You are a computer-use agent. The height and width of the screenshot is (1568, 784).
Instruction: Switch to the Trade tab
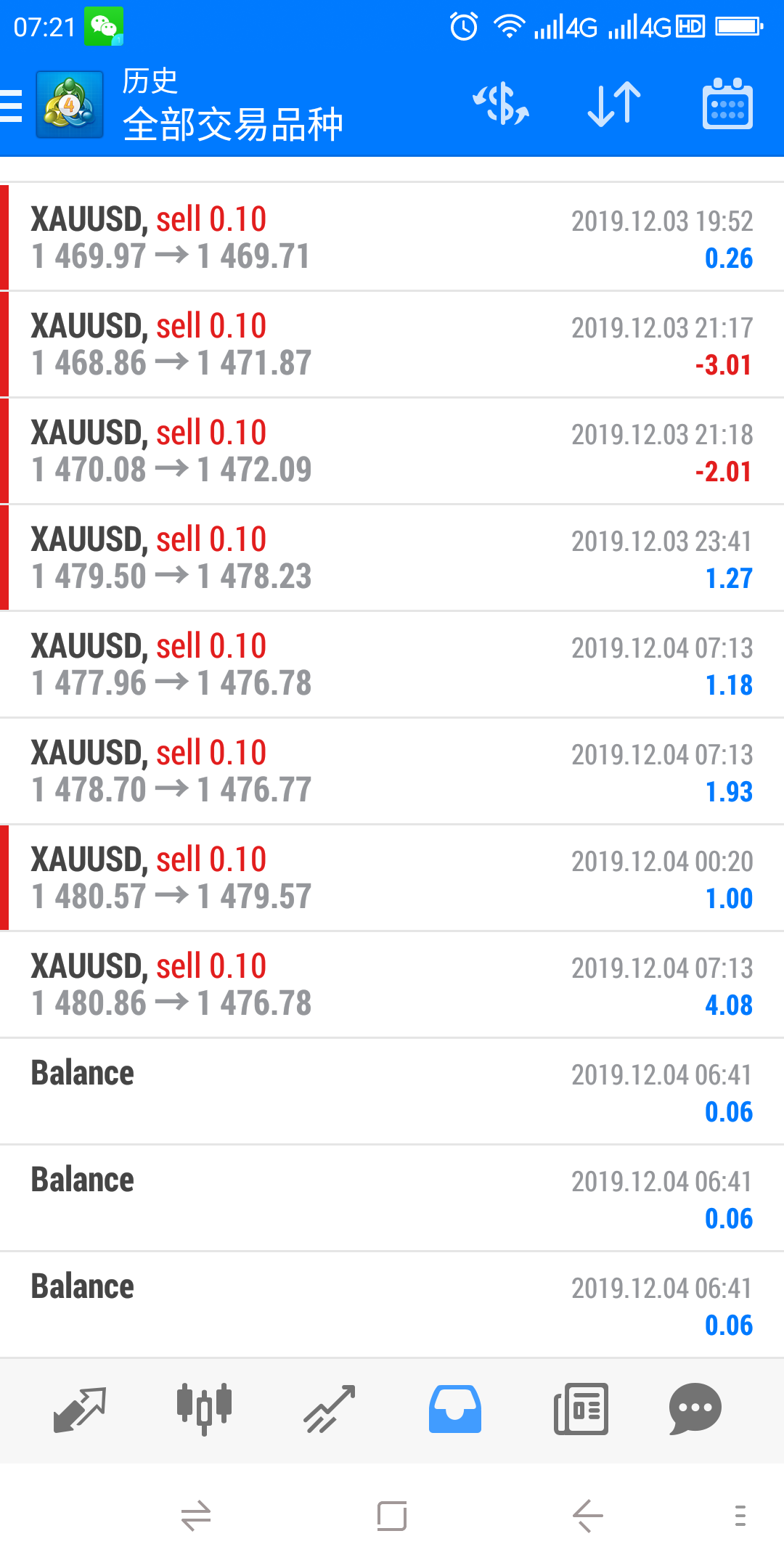coord(330,1409)
